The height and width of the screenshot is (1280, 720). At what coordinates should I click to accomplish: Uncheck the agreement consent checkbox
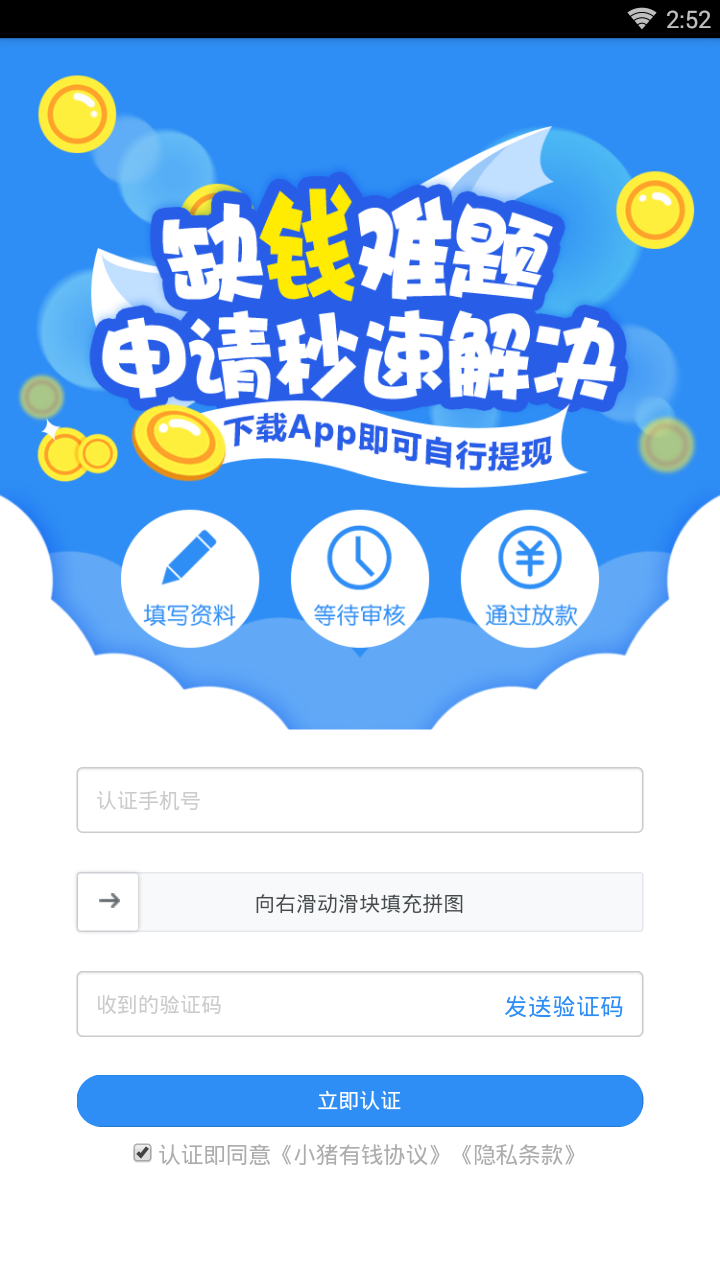(143, 1153)
